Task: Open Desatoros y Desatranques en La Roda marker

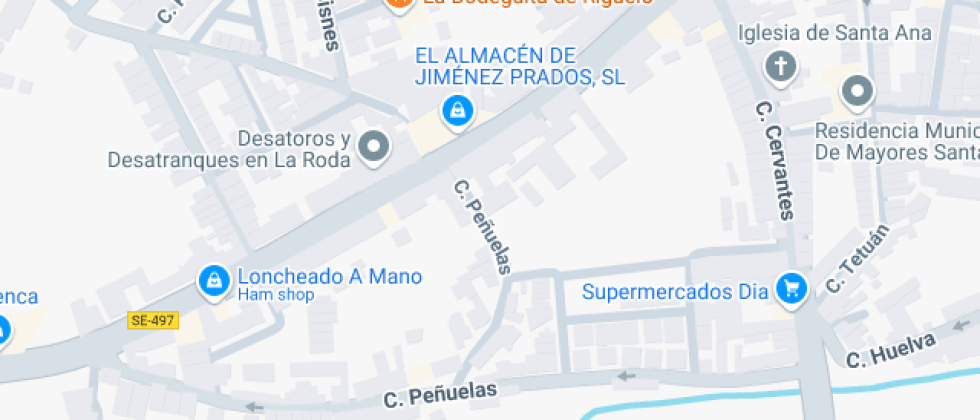Action: pyautogui.click(x=375, y=146)
